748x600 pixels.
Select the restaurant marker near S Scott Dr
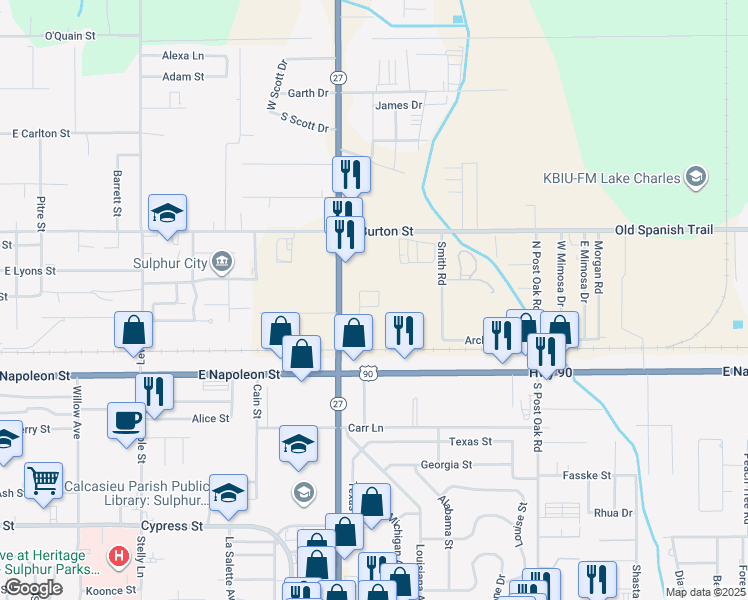[x=352, y=175]
